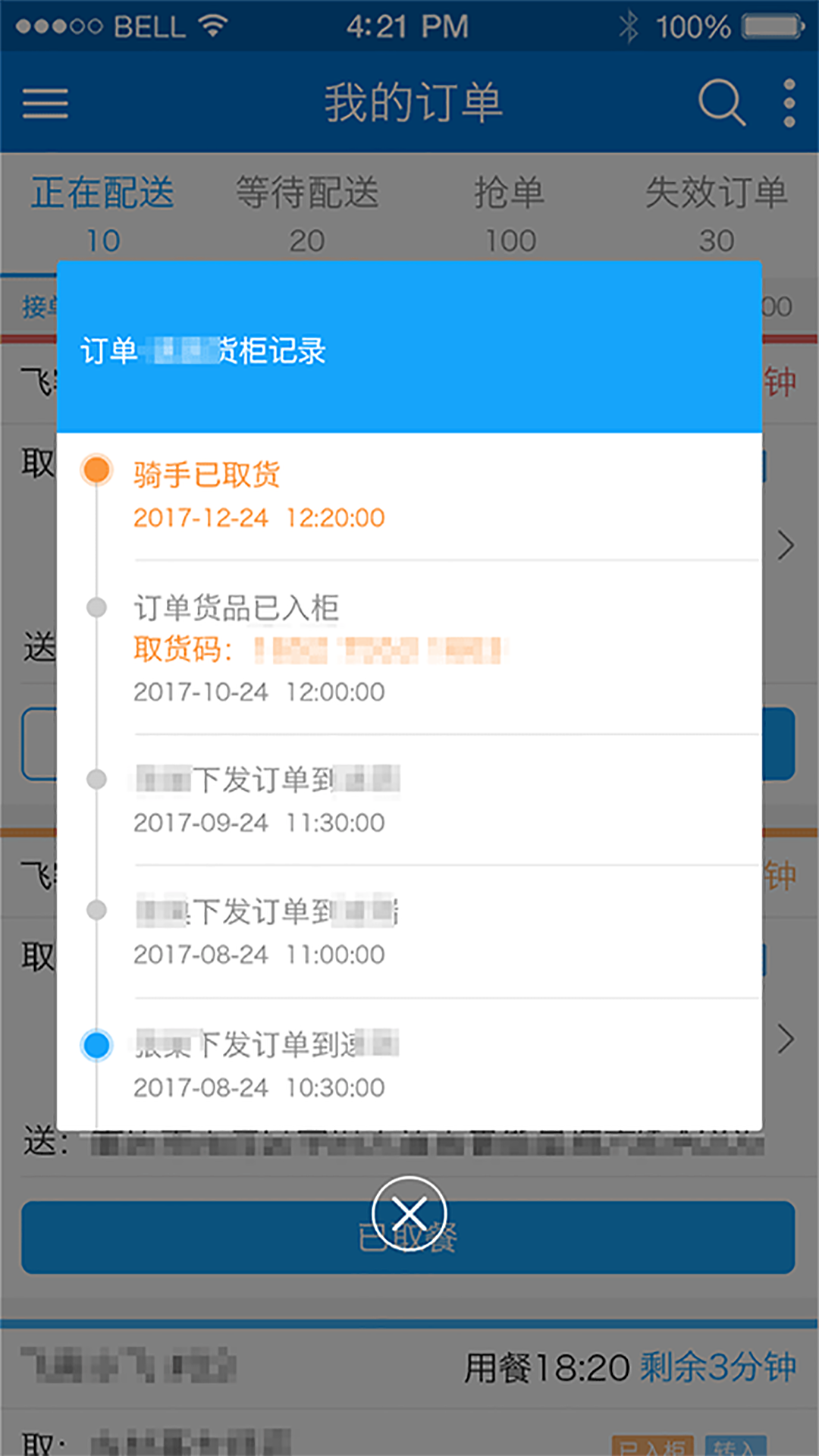Open the overflow three-dot menu
This screenshot has width=819, height=1456.
coord(790,104)
